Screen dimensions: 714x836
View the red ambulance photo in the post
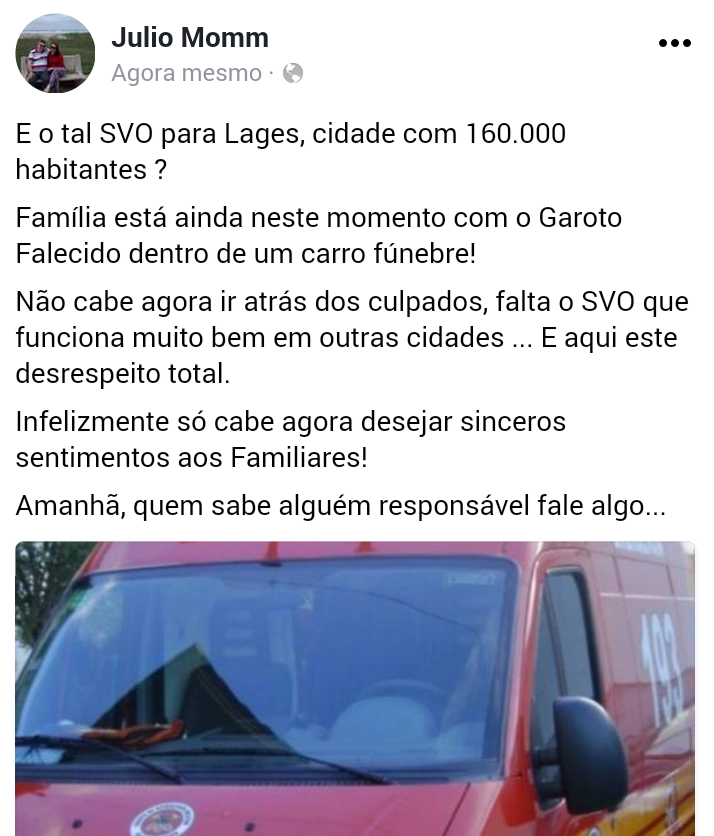[355, 688]
